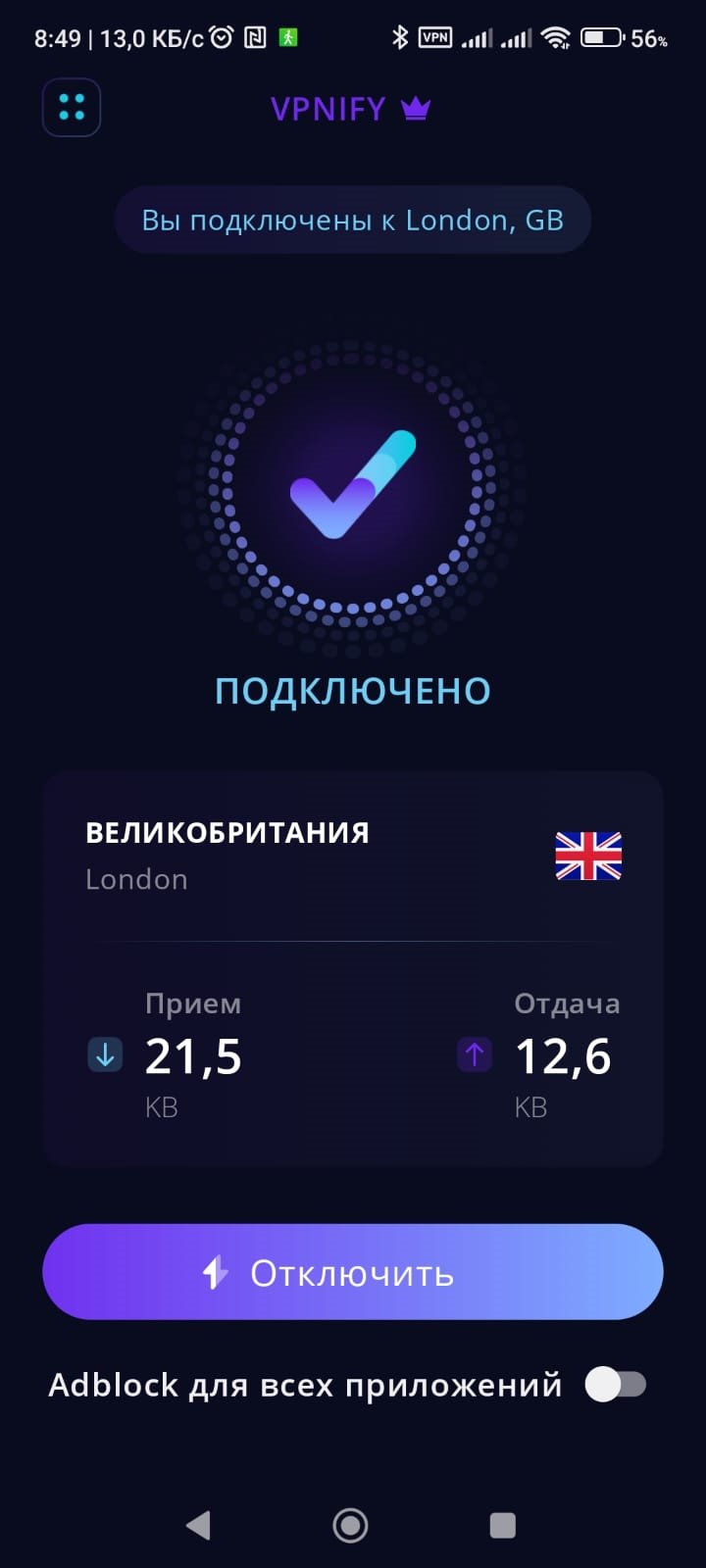The image size is (706, 1568).
Task: Open the four-dot menu button
Action: pos(72,108)
